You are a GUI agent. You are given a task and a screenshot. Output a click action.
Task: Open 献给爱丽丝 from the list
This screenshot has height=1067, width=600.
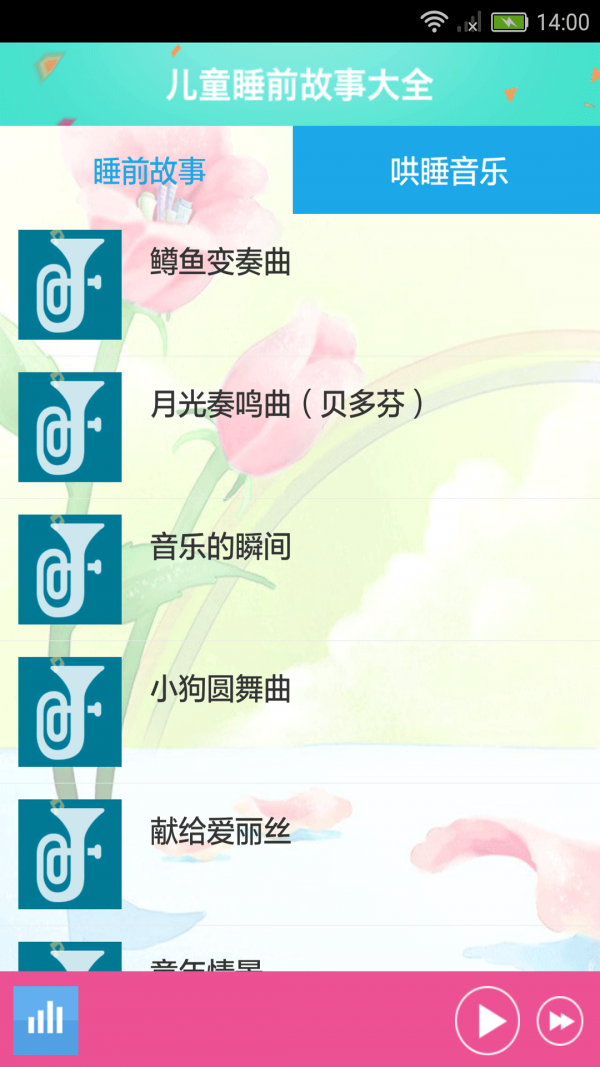tap(220, 832)
